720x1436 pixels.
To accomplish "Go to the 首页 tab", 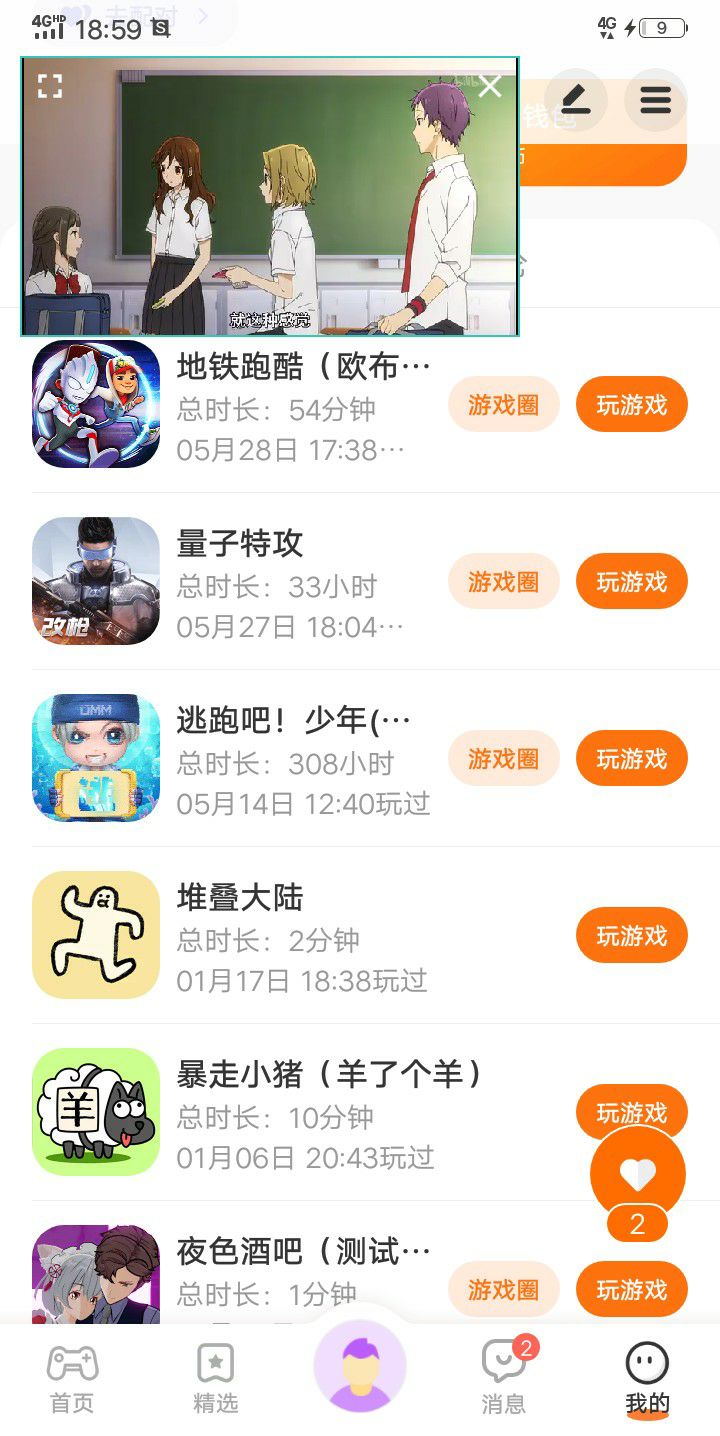I will point(72,1379).
